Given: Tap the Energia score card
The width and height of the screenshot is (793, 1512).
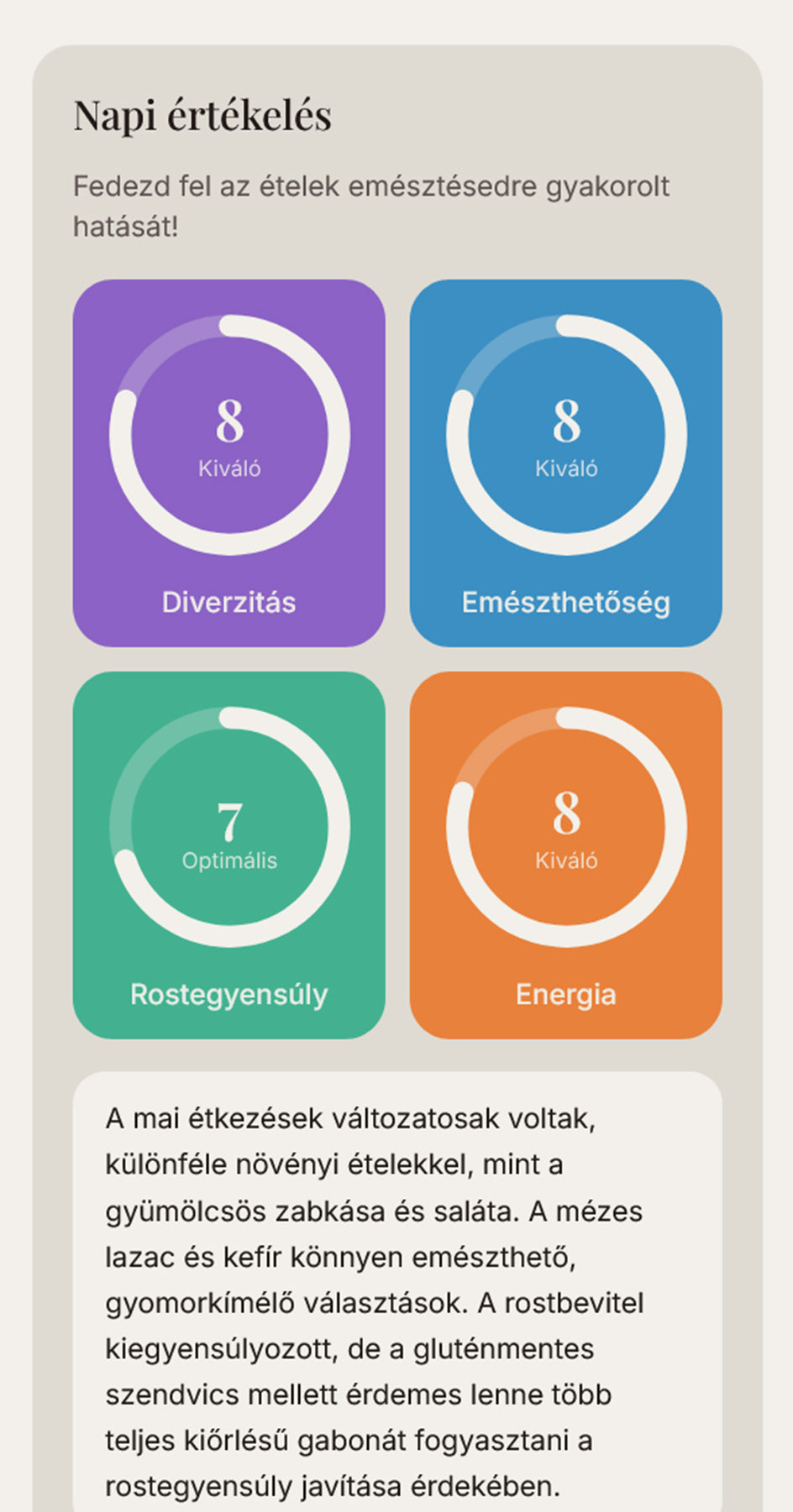Looking at the screenshot, I should pos(565,855).
